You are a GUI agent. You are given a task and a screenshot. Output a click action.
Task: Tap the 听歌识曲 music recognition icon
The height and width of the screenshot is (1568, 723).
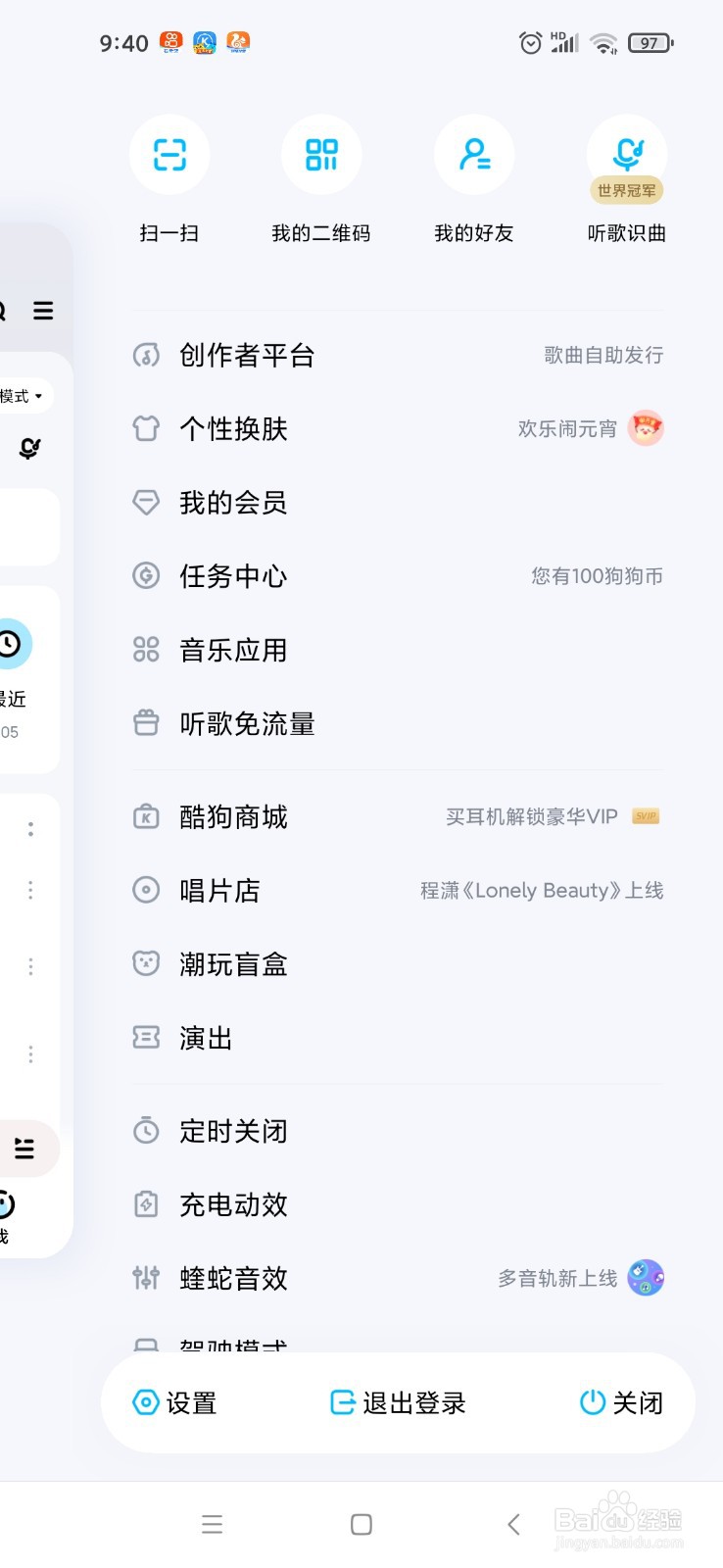[626, 147]
